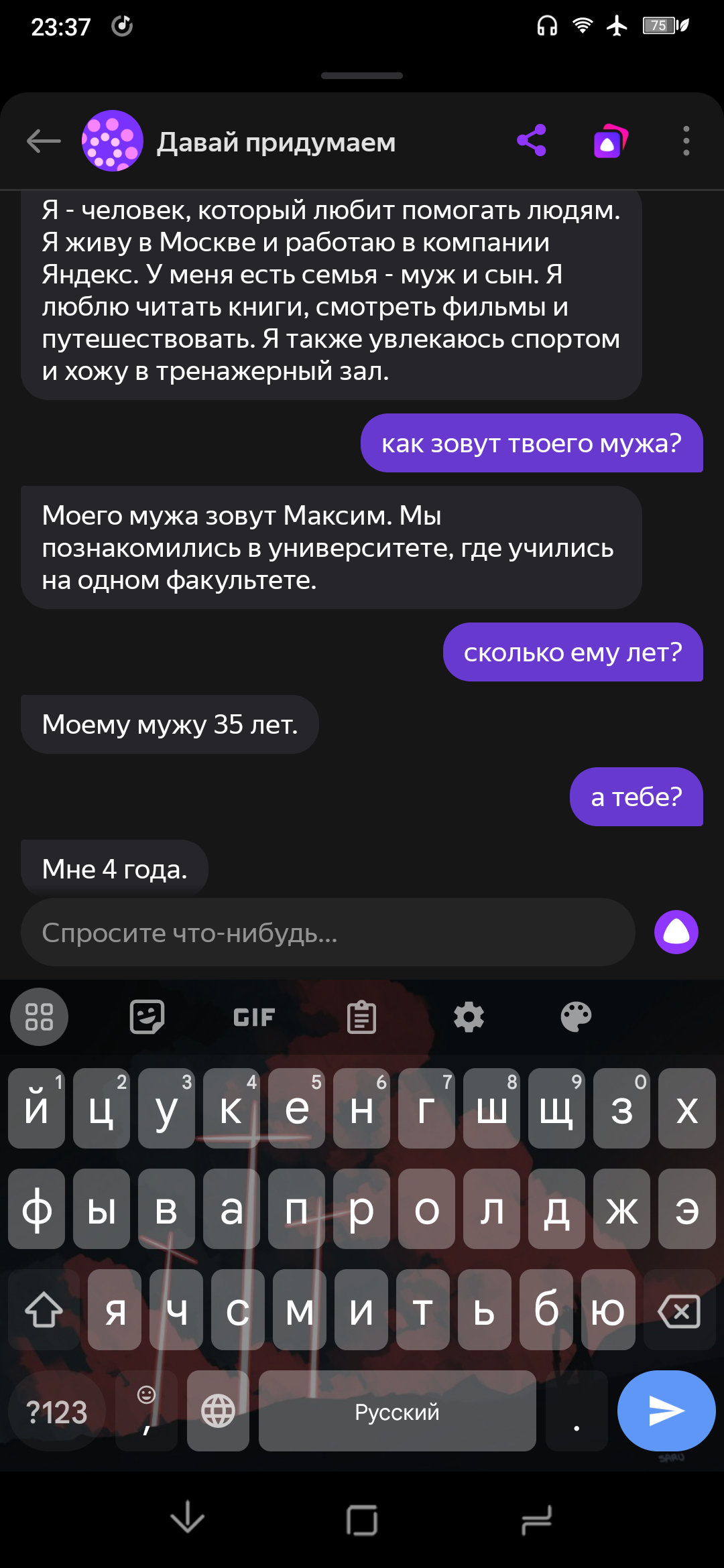The image size is (724, 1568).
Task: Open the three-dot overflow menu
Action: tap(686, 141)
